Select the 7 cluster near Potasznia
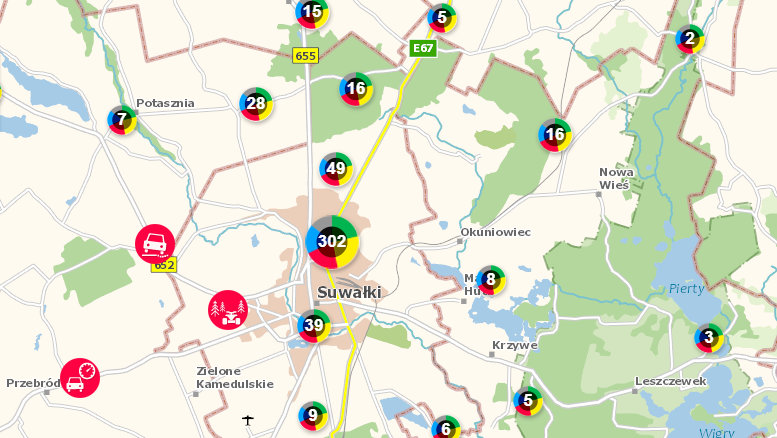777x438 pixels. 122,120
